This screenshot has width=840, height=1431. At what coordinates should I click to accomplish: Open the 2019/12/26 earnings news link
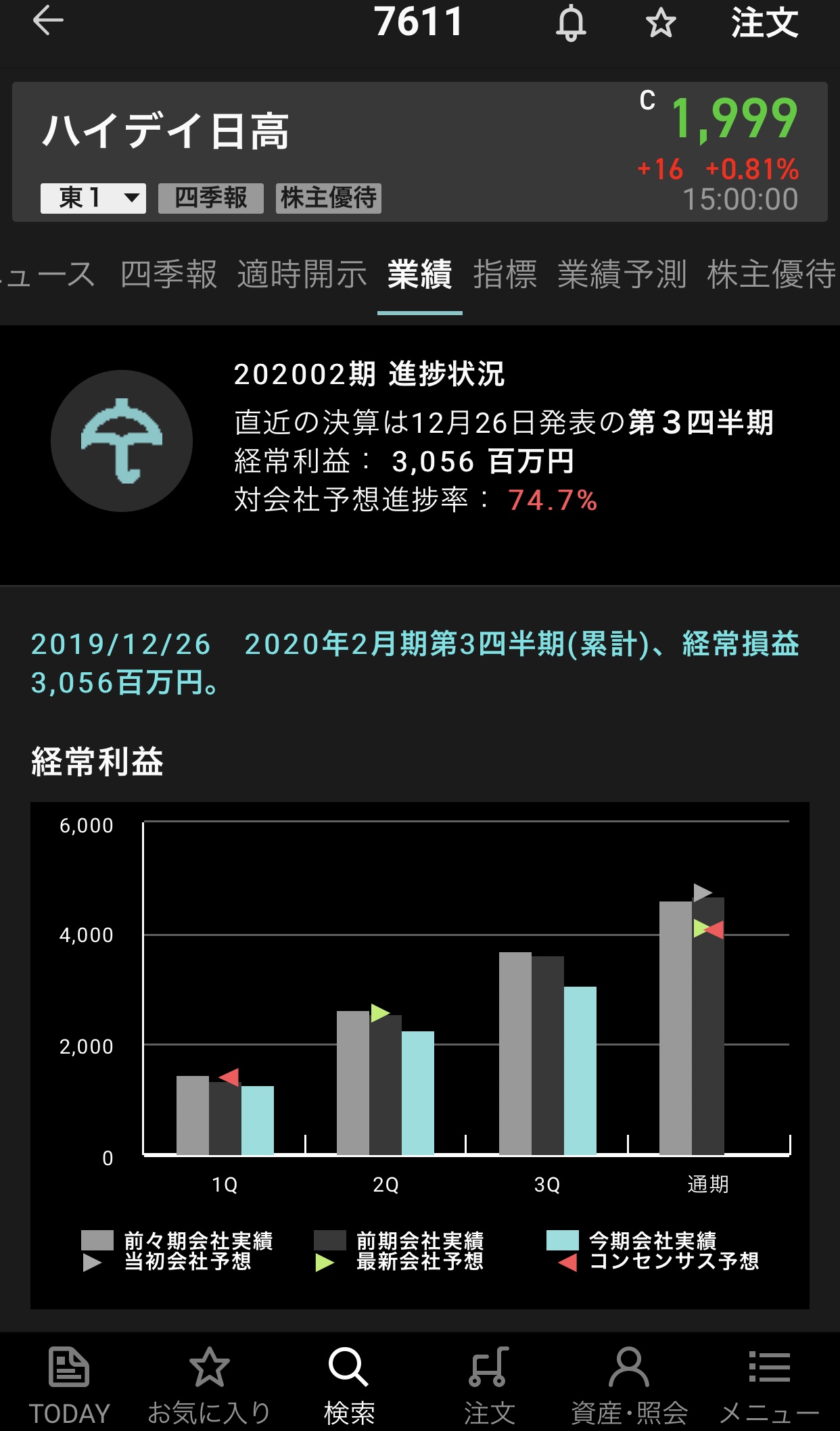tap(414, 663)
